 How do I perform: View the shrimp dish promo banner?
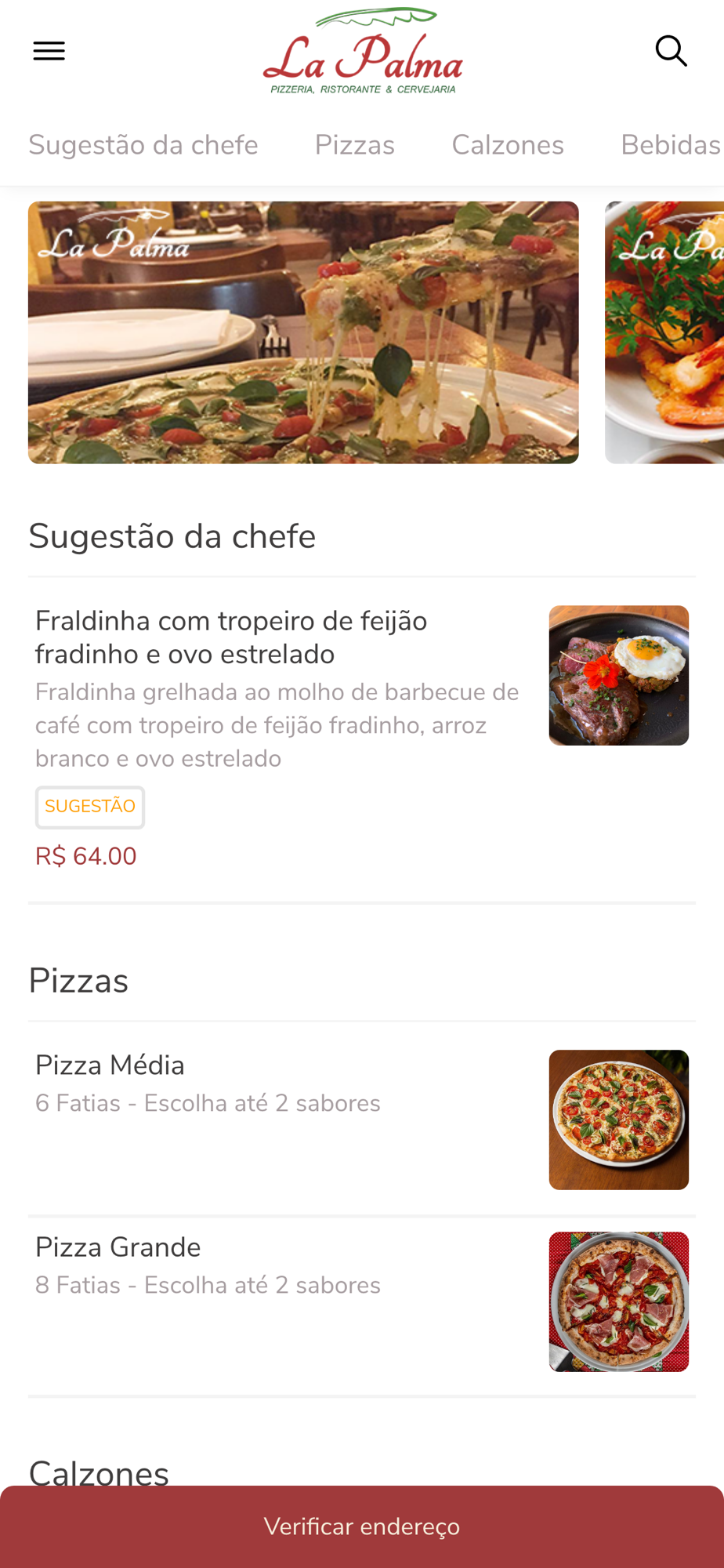[664, 332]
